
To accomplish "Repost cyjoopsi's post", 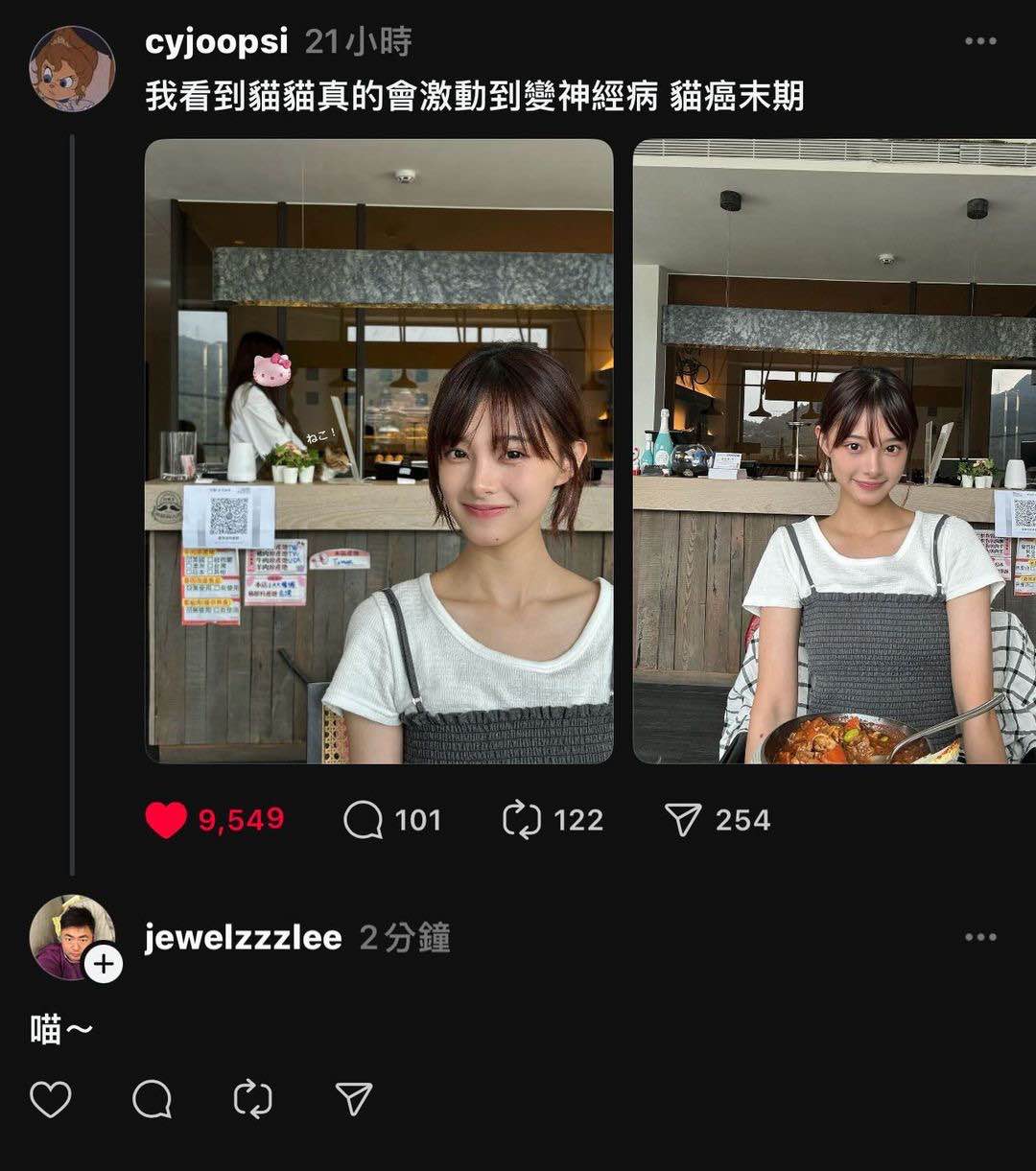I will coord(522,820).
